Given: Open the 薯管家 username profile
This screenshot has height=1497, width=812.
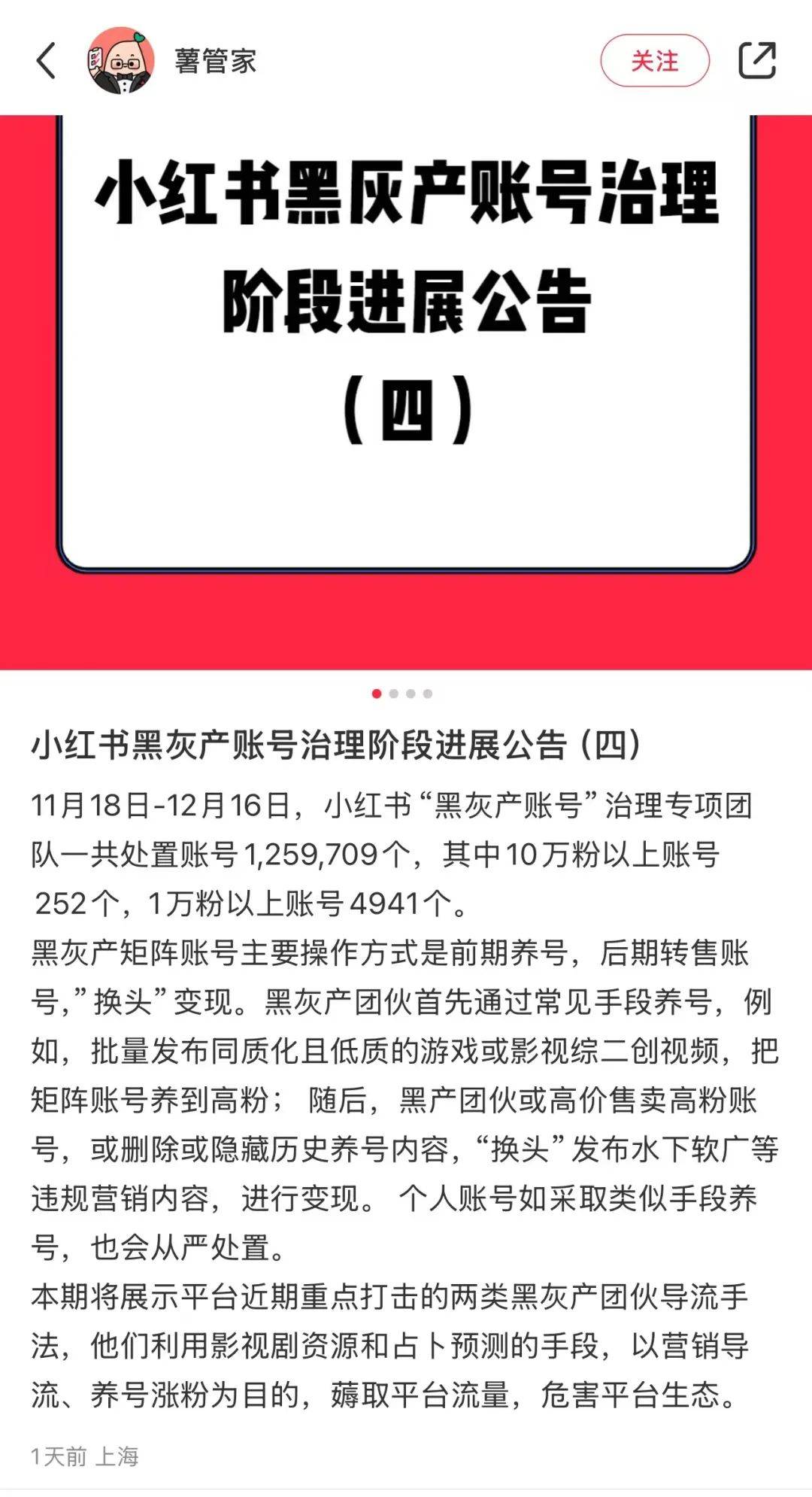Looking at the screenshot, I should (x=216, y=61).
